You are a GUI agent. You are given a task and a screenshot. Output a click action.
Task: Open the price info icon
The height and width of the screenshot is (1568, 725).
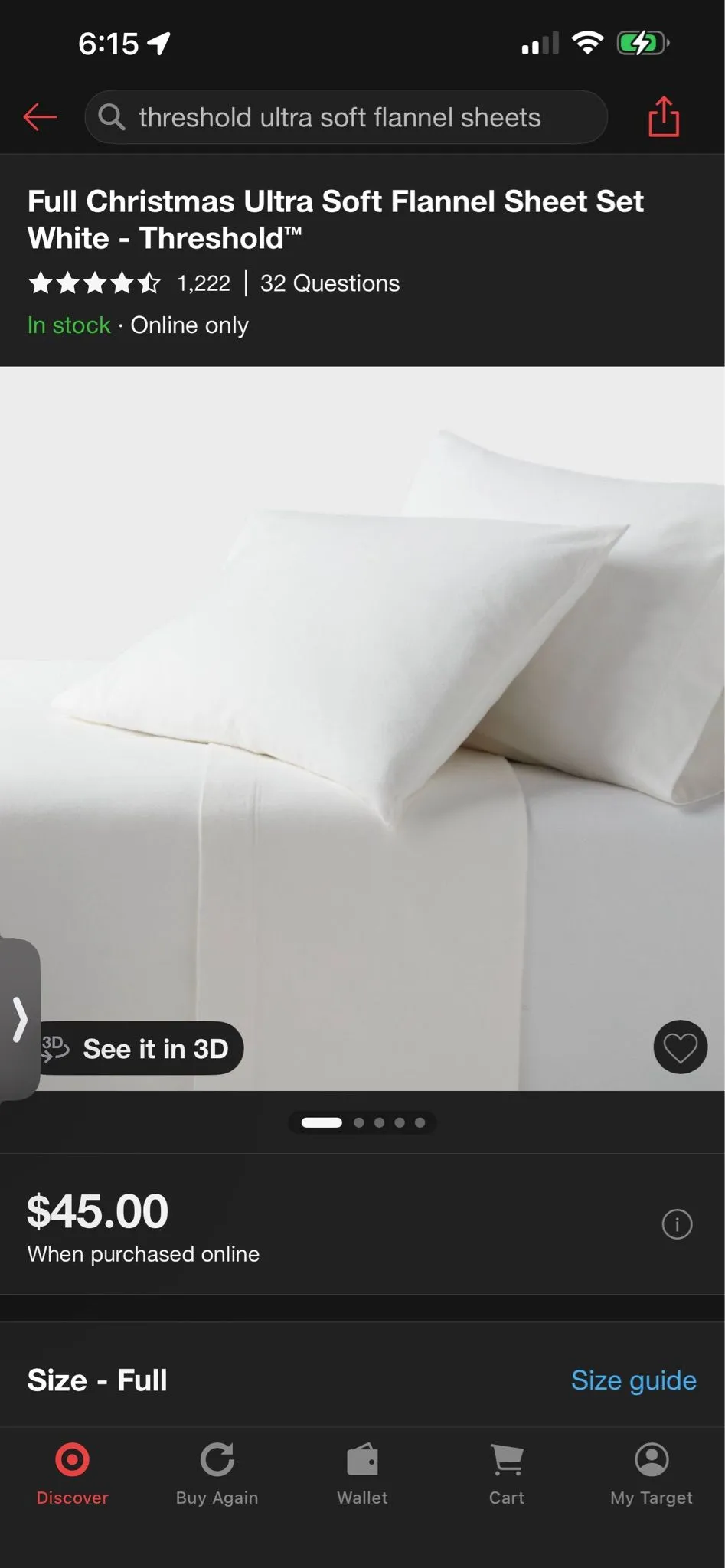point(677,1223)
